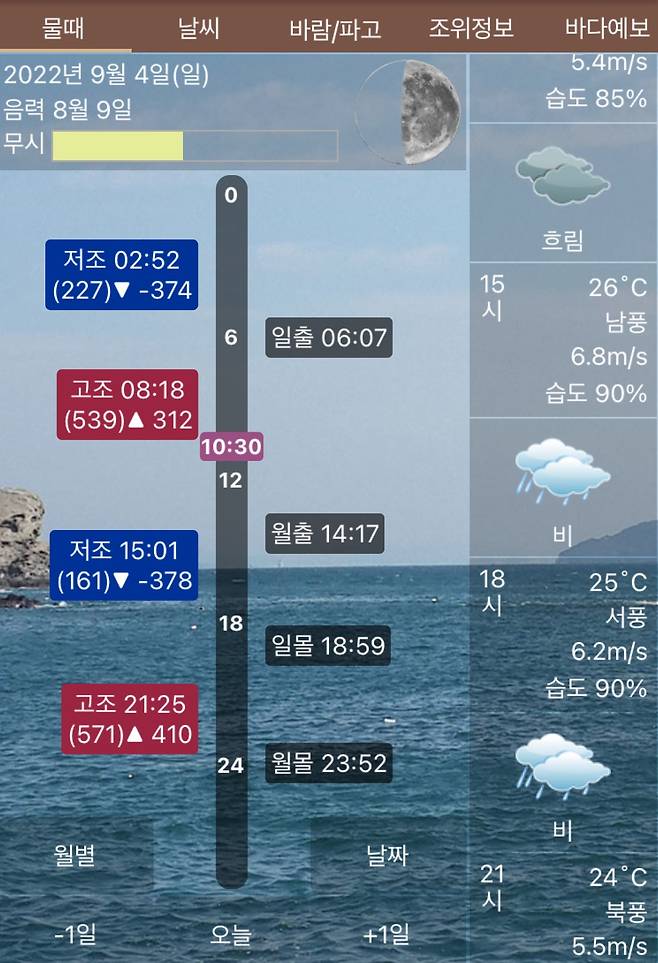Advance one day with +1일
Screen dimensions: 658x963
click(x=387, y=935)
